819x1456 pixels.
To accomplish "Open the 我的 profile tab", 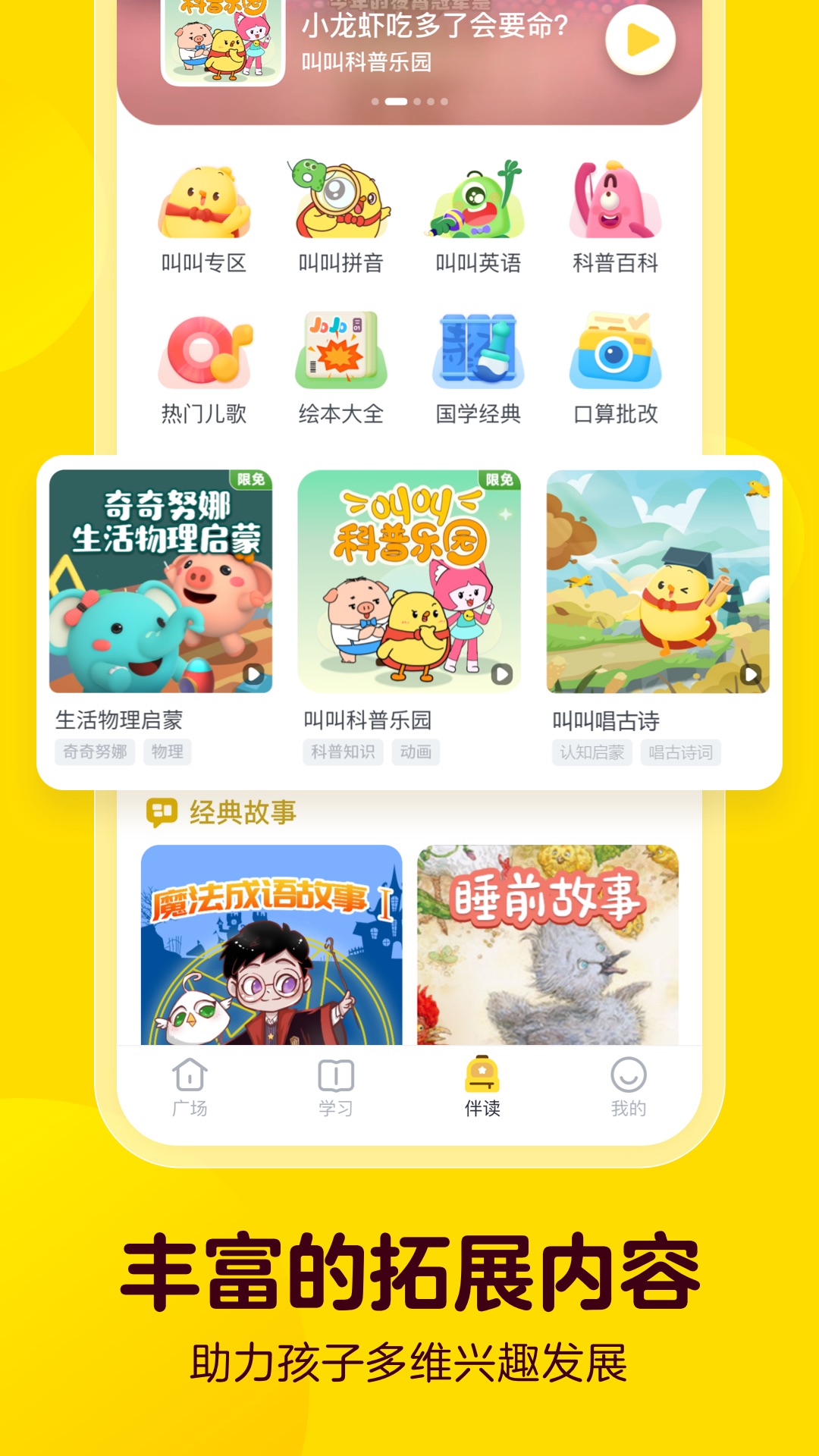I will [x=627, y=1084].
